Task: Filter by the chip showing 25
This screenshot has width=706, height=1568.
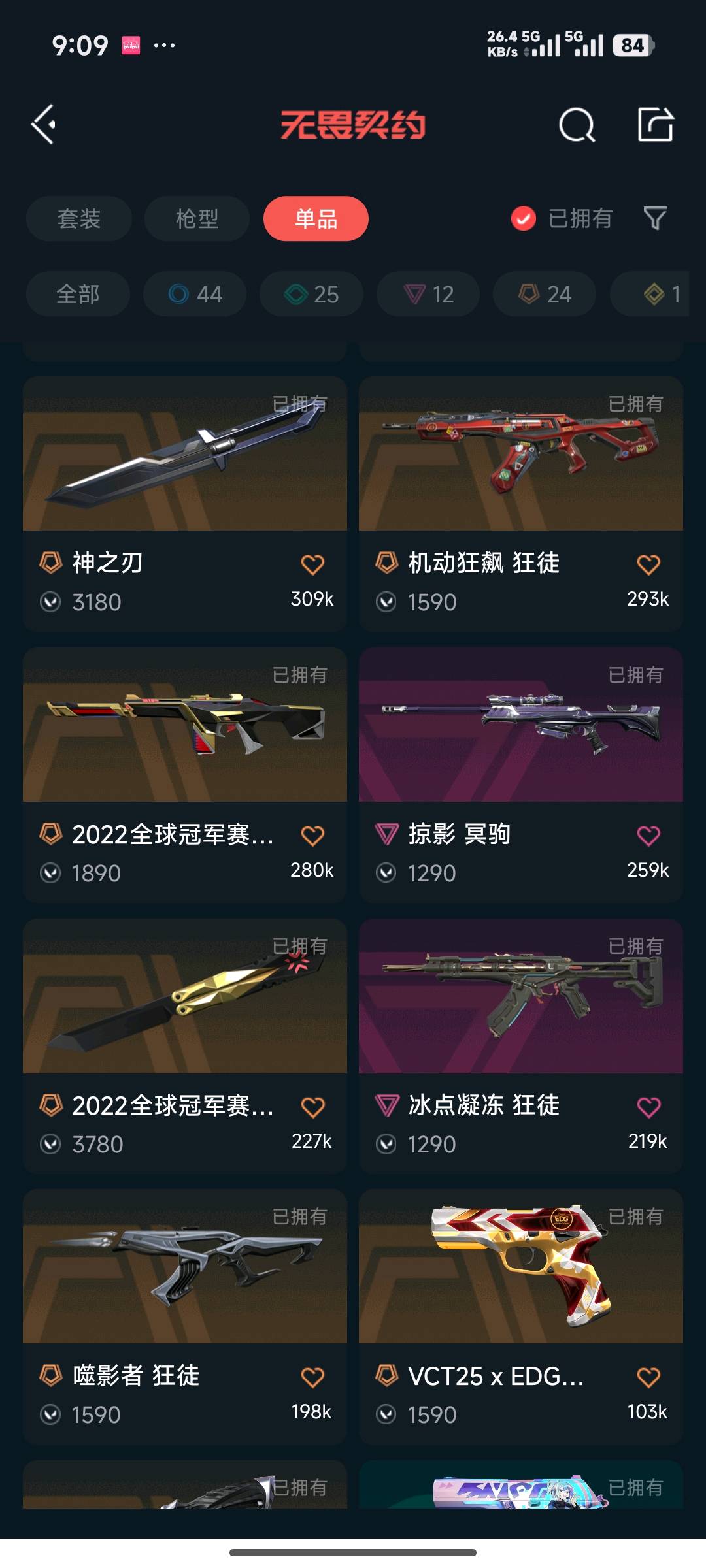Action: coord(311,294)
